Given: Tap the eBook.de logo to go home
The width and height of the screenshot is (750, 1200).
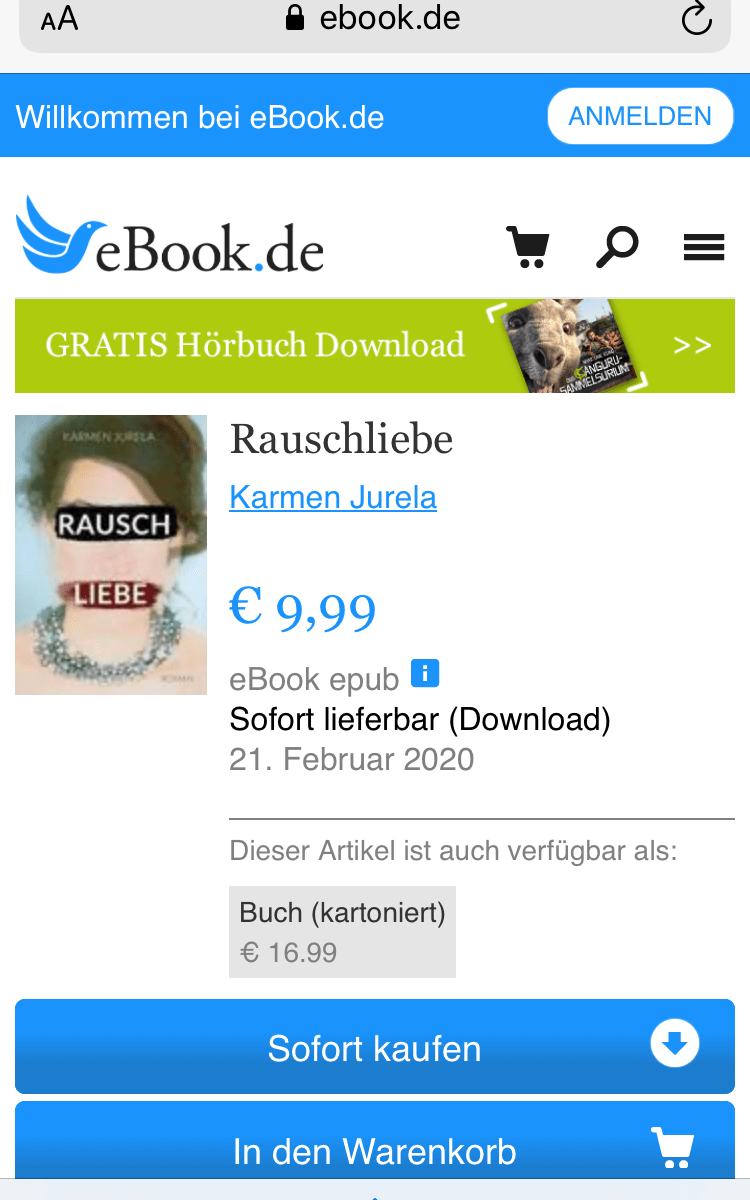Looking at the screenshot, I should pyautogui.click(x=170, y=237).
